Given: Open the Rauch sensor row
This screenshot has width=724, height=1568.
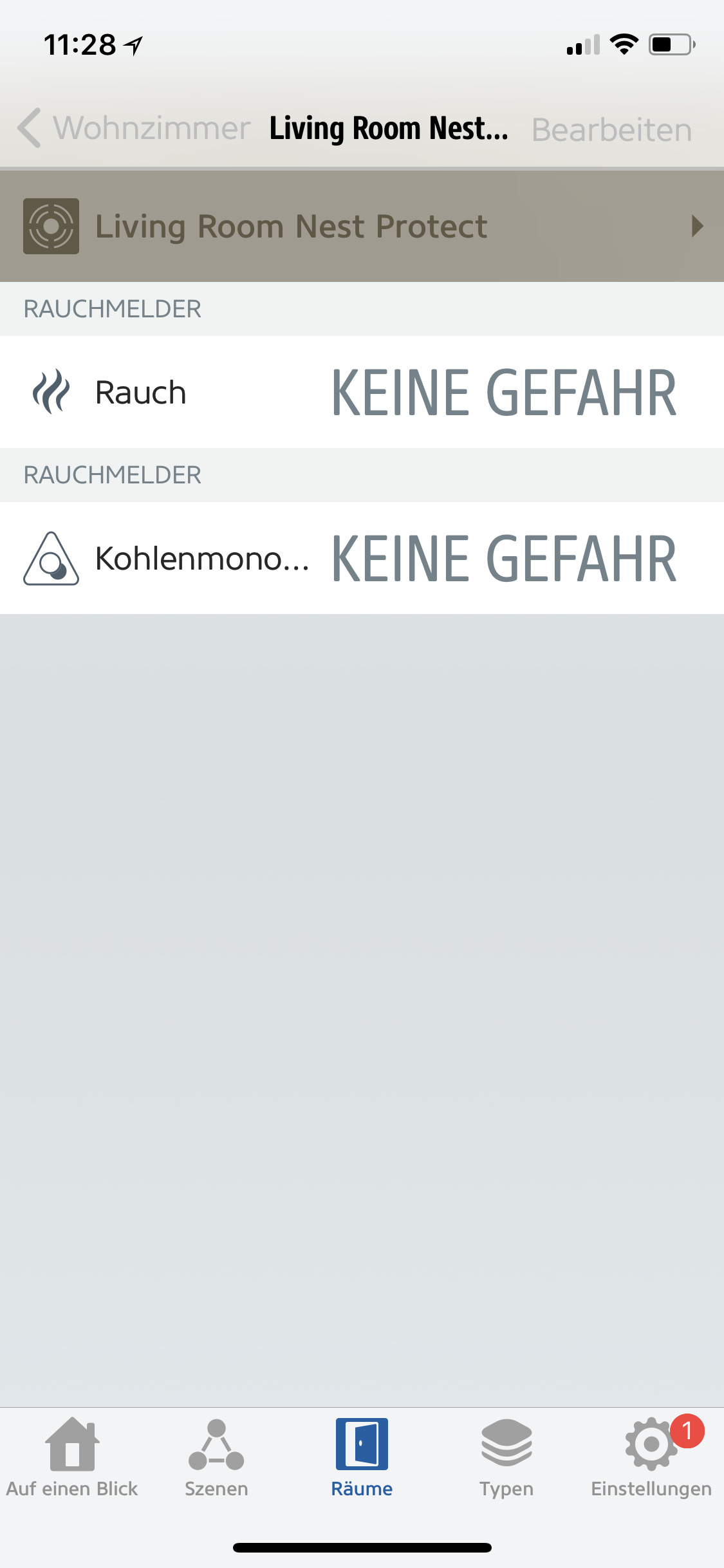Looking at the screenshot, I should click(362, 393).
